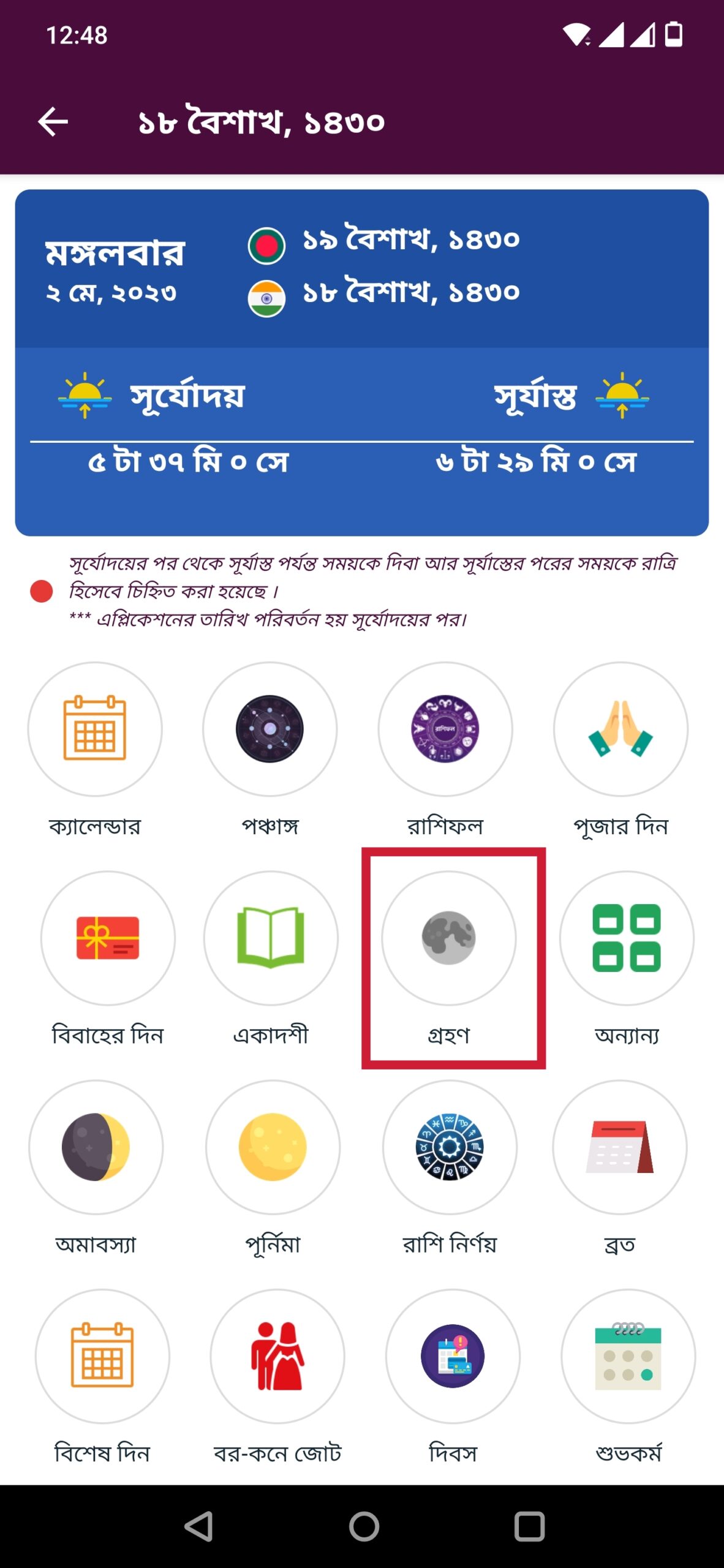Check বিবাহের দিন dates
The height and width of the screenshot is (1568, 724).
coord(108,938)
